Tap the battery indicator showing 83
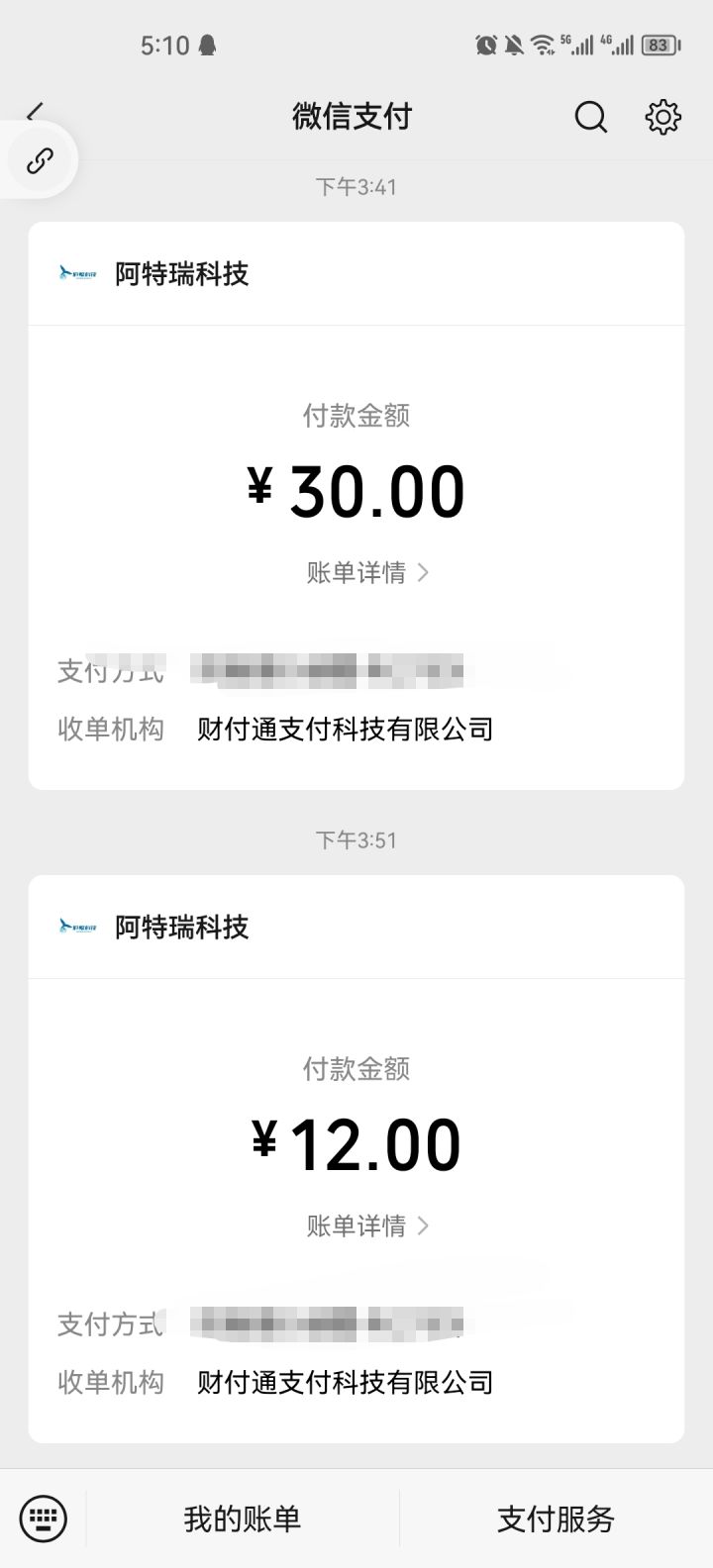 click(658, 45)
